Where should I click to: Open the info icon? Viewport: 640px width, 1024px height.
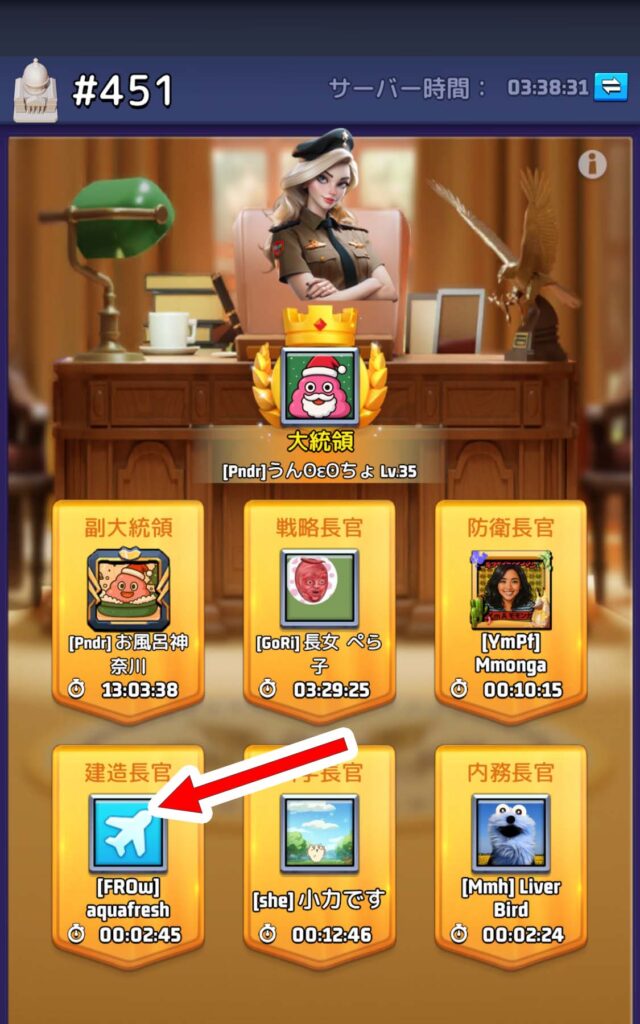point(592,164)
